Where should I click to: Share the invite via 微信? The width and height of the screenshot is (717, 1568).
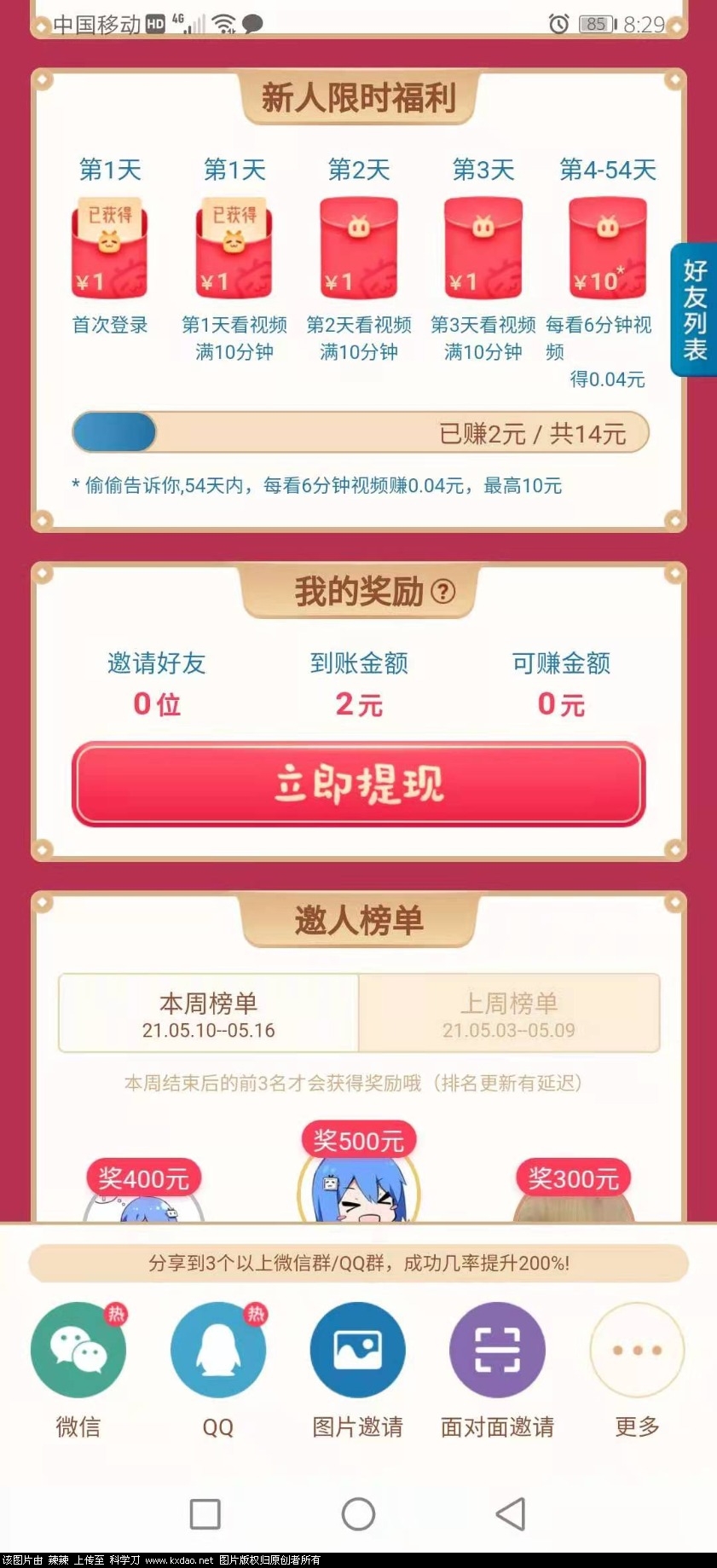[78, 1351]
